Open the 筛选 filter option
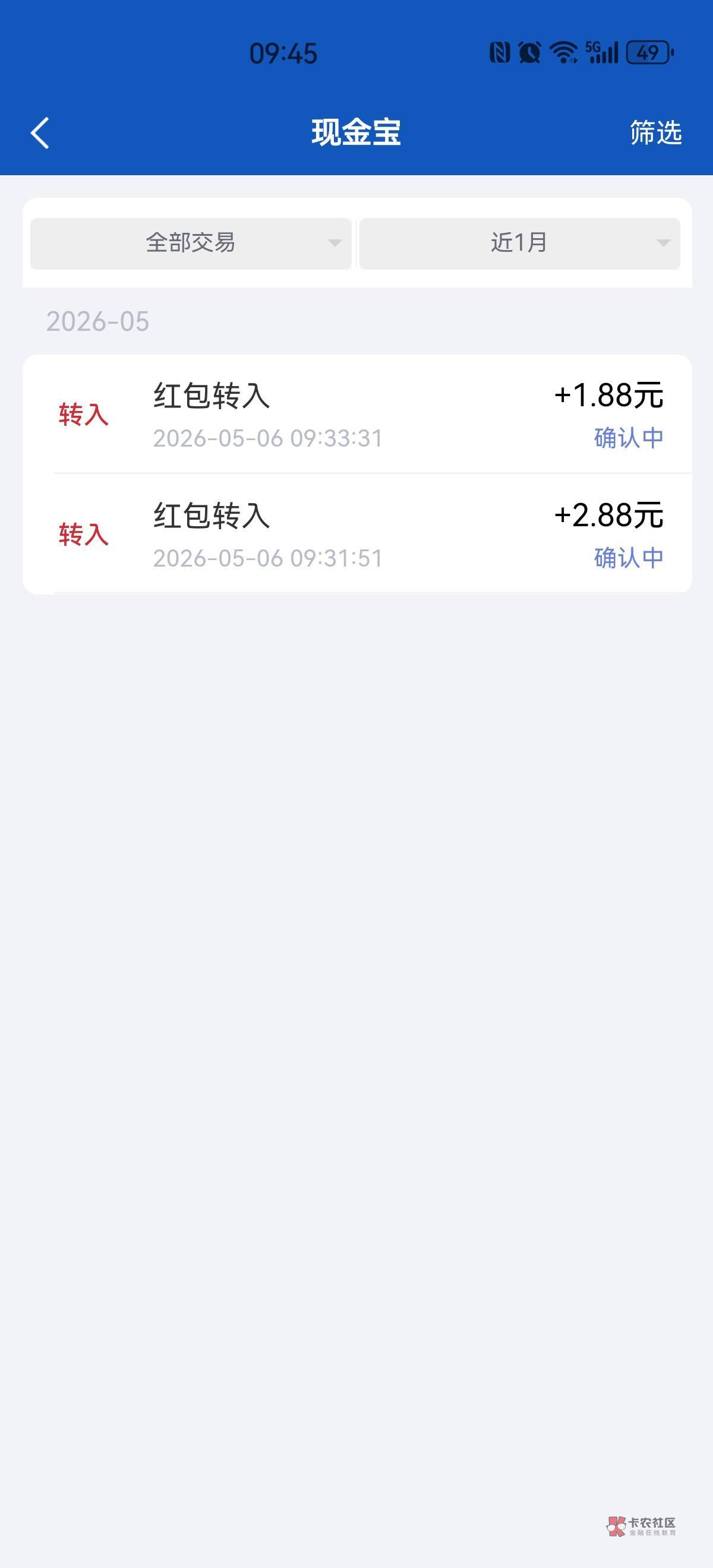The width and height of the screenshot is (713, 1568). coord(656,132)
